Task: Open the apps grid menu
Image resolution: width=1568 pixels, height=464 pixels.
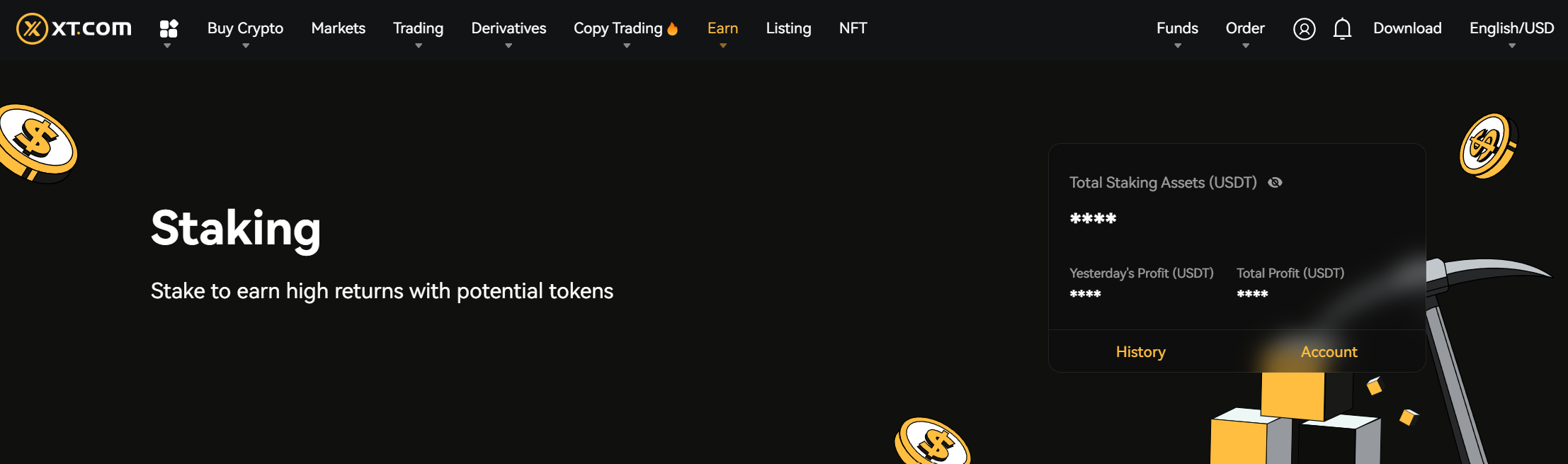Action: pos(169,29)
